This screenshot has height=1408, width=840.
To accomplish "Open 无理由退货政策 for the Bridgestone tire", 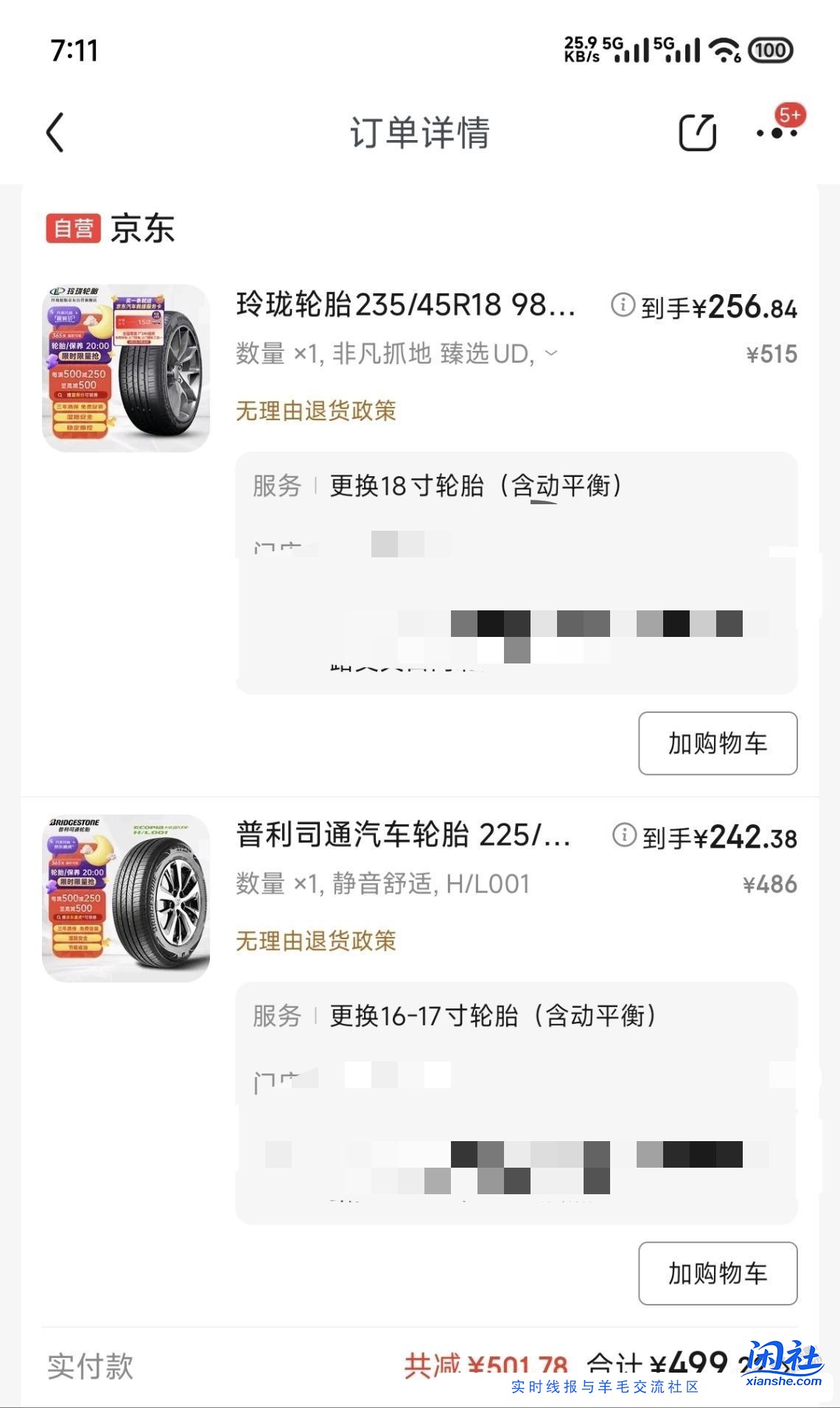I will [x=315, y=941].
